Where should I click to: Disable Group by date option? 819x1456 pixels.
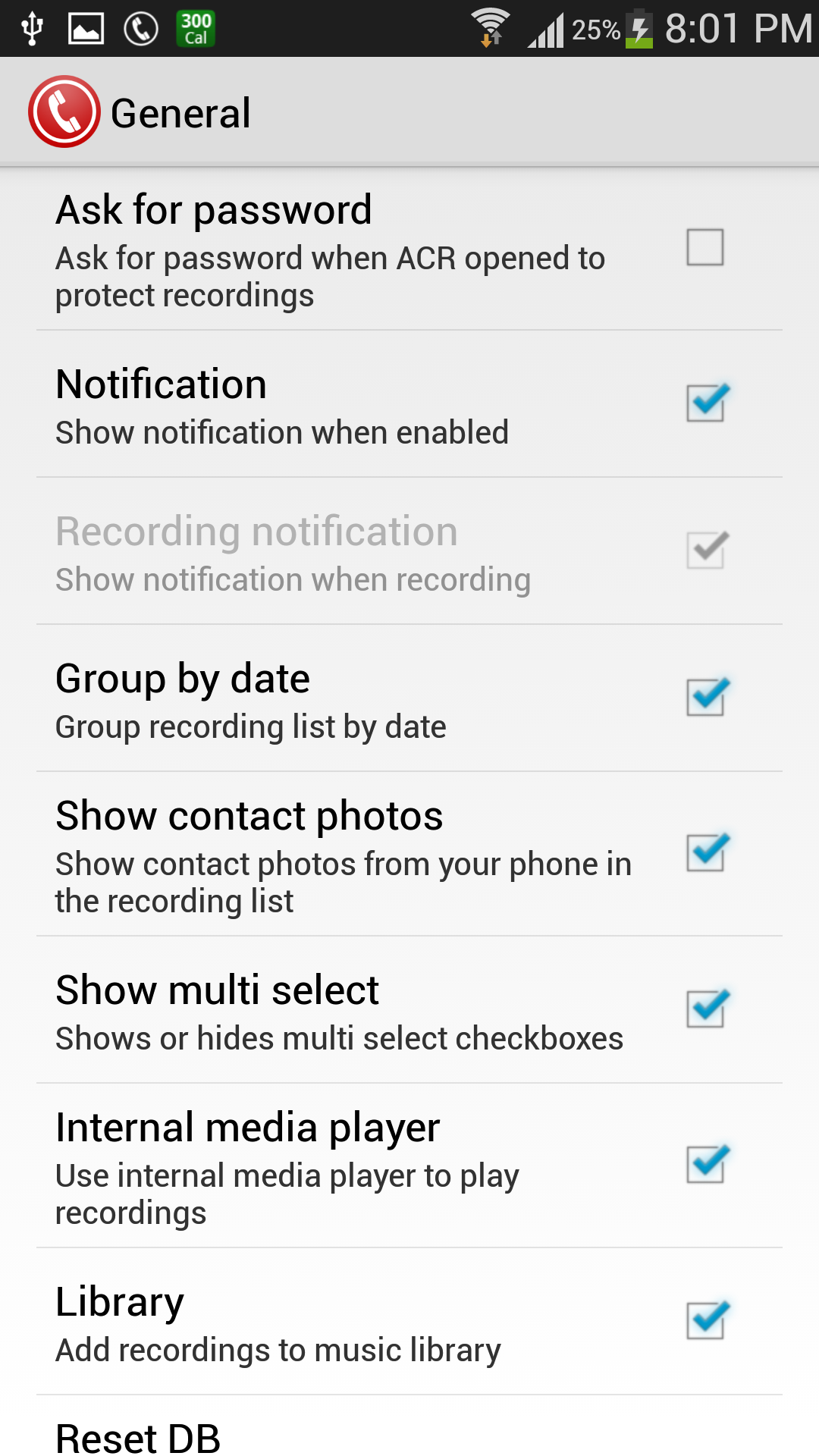click(705, 697)
